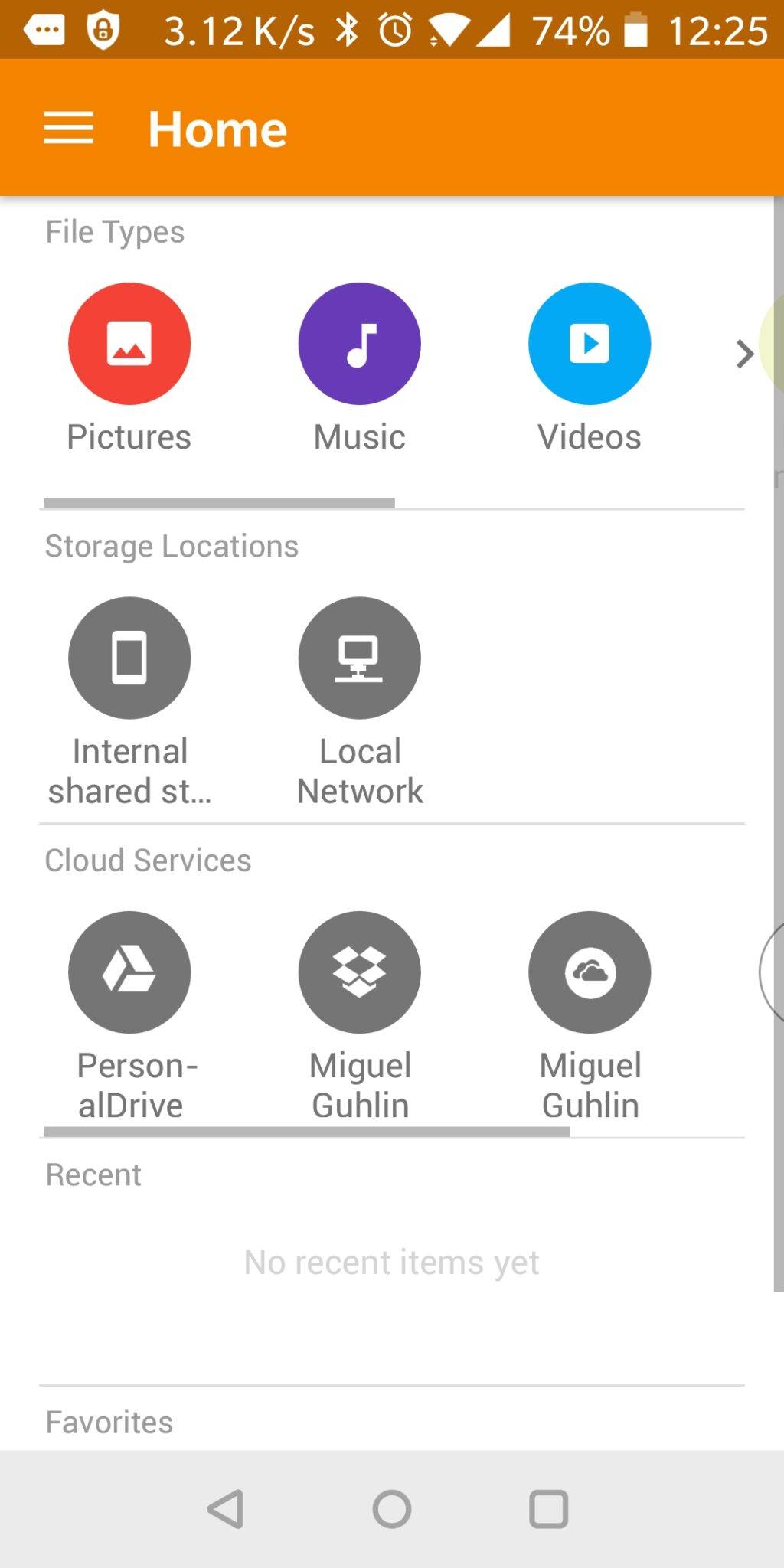Viewport: 784px width, 1568px height.
Task: Open the Miguel Guhlin OneDrive account
Action: tap(590, 971)
